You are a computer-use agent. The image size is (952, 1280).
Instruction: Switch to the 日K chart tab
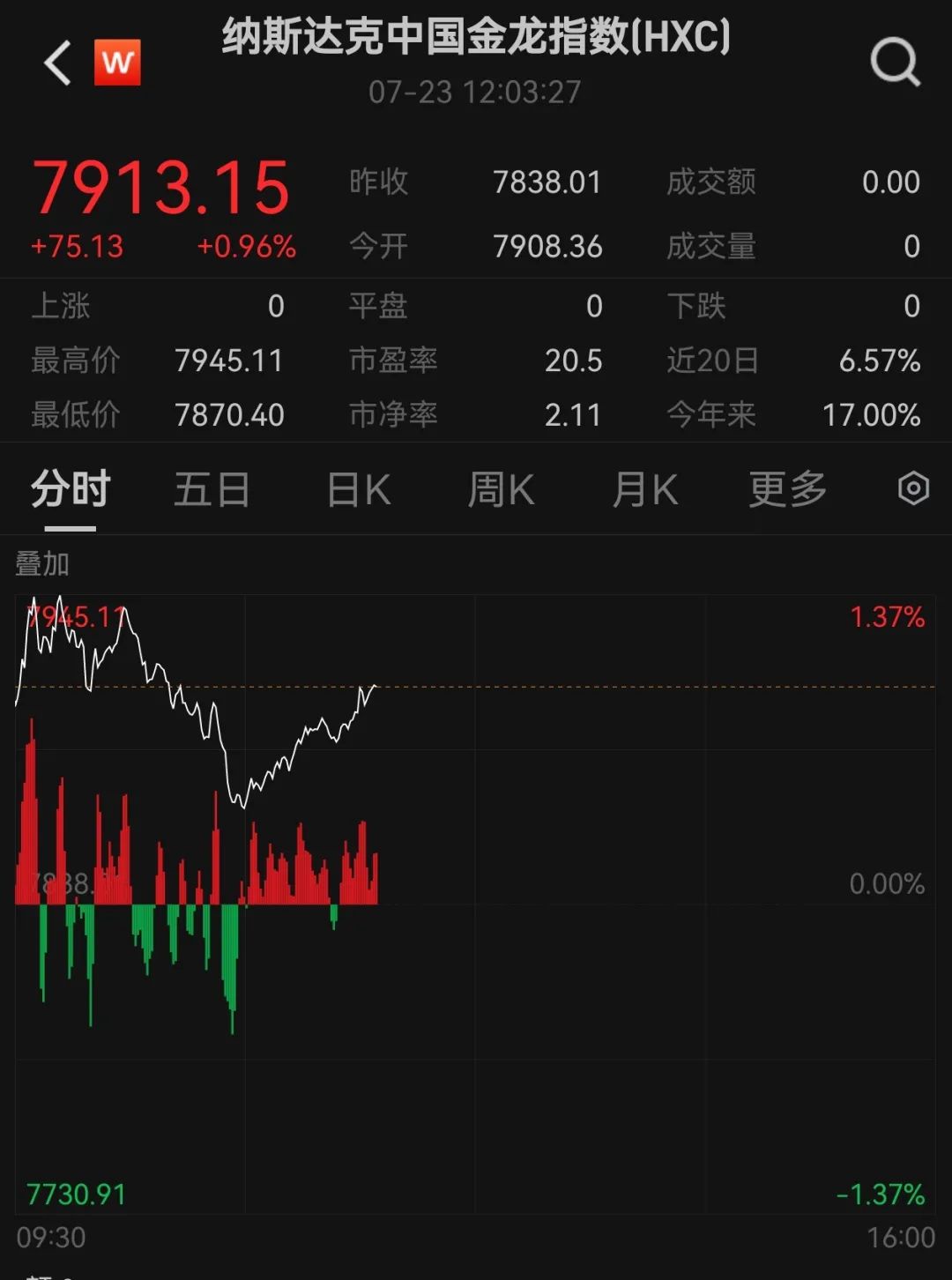point(358,489)
